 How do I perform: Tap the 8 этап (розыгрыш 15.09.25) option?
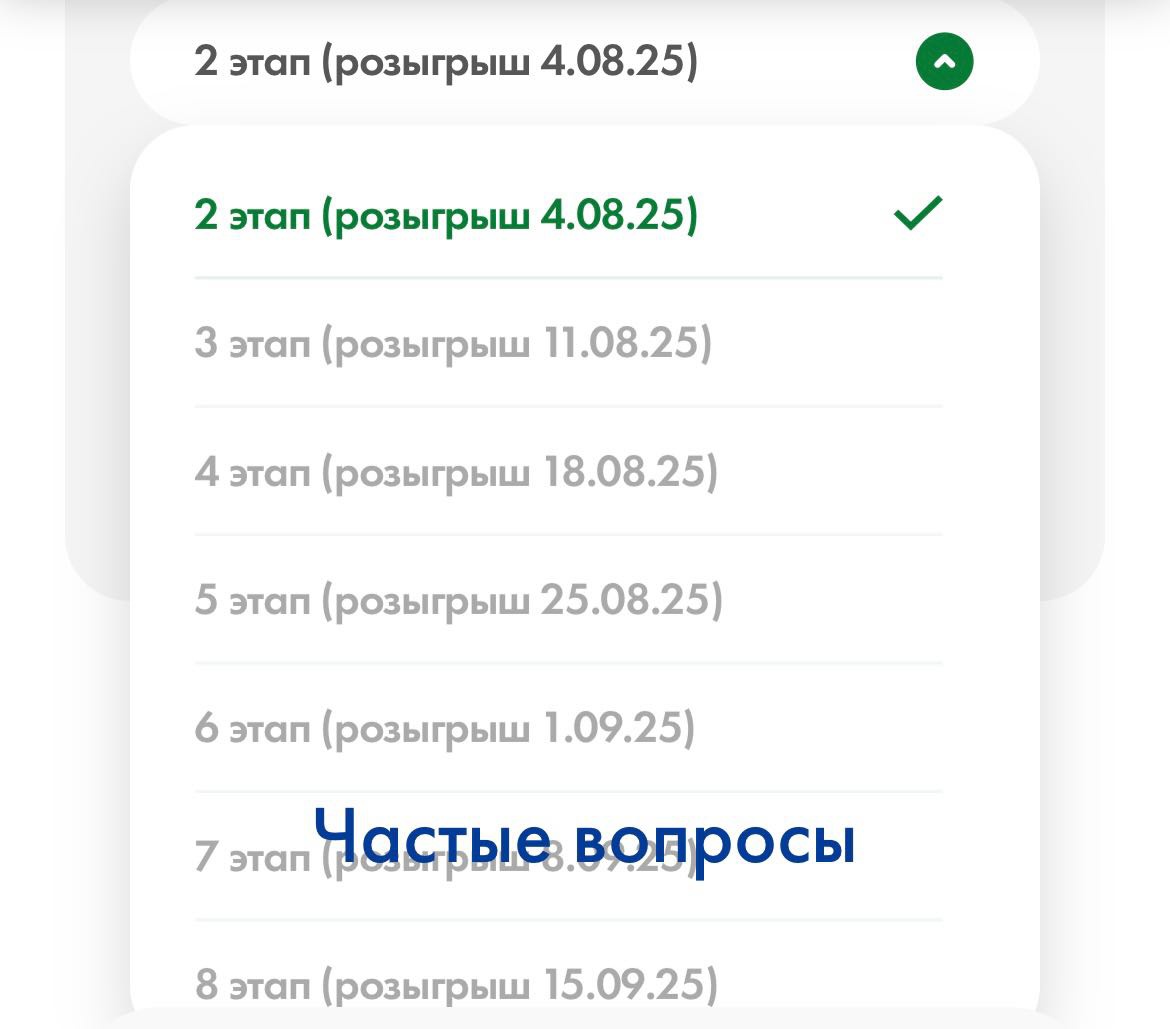coord(456,984)
